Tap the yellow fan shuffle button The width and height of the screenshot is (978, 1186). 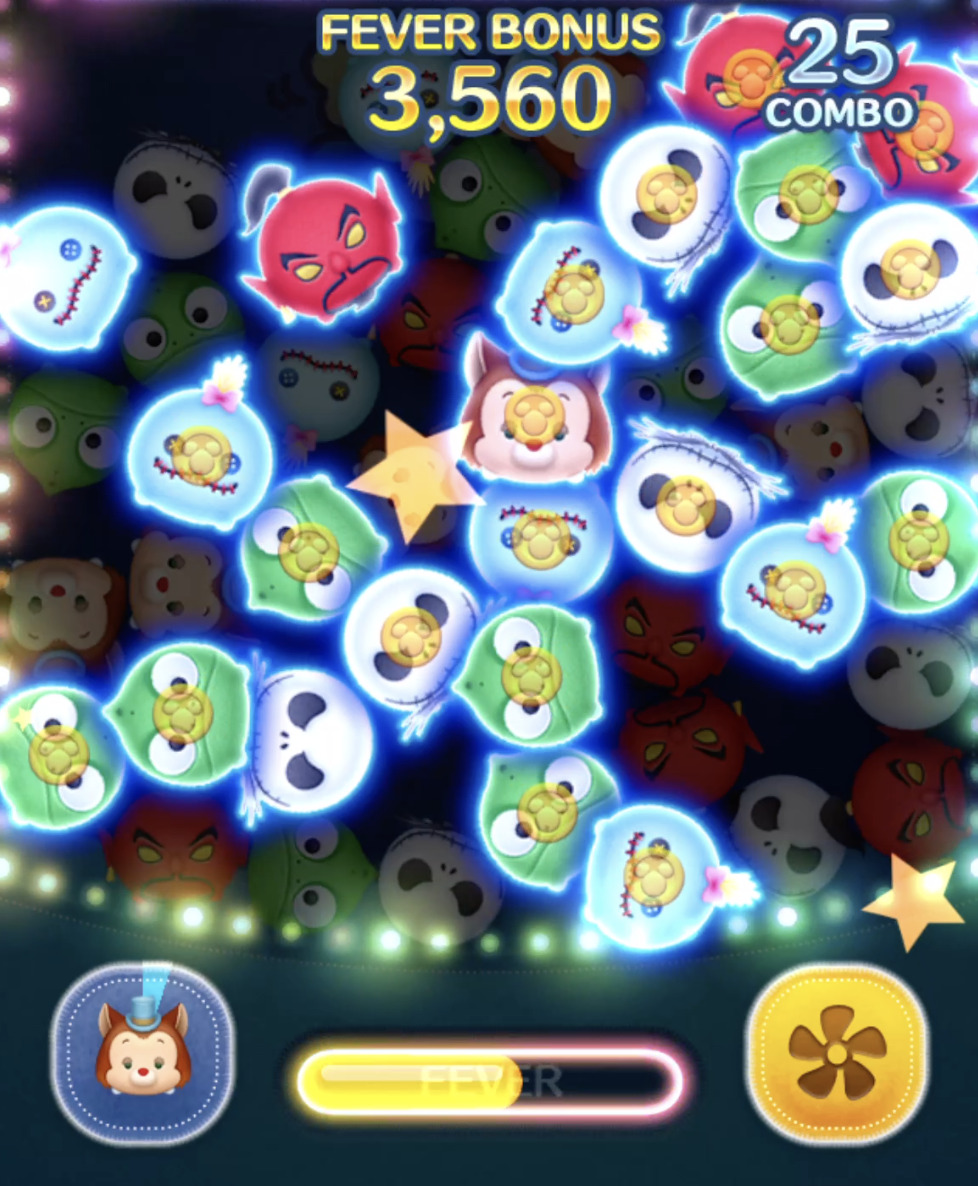[x=836, y=1053]
